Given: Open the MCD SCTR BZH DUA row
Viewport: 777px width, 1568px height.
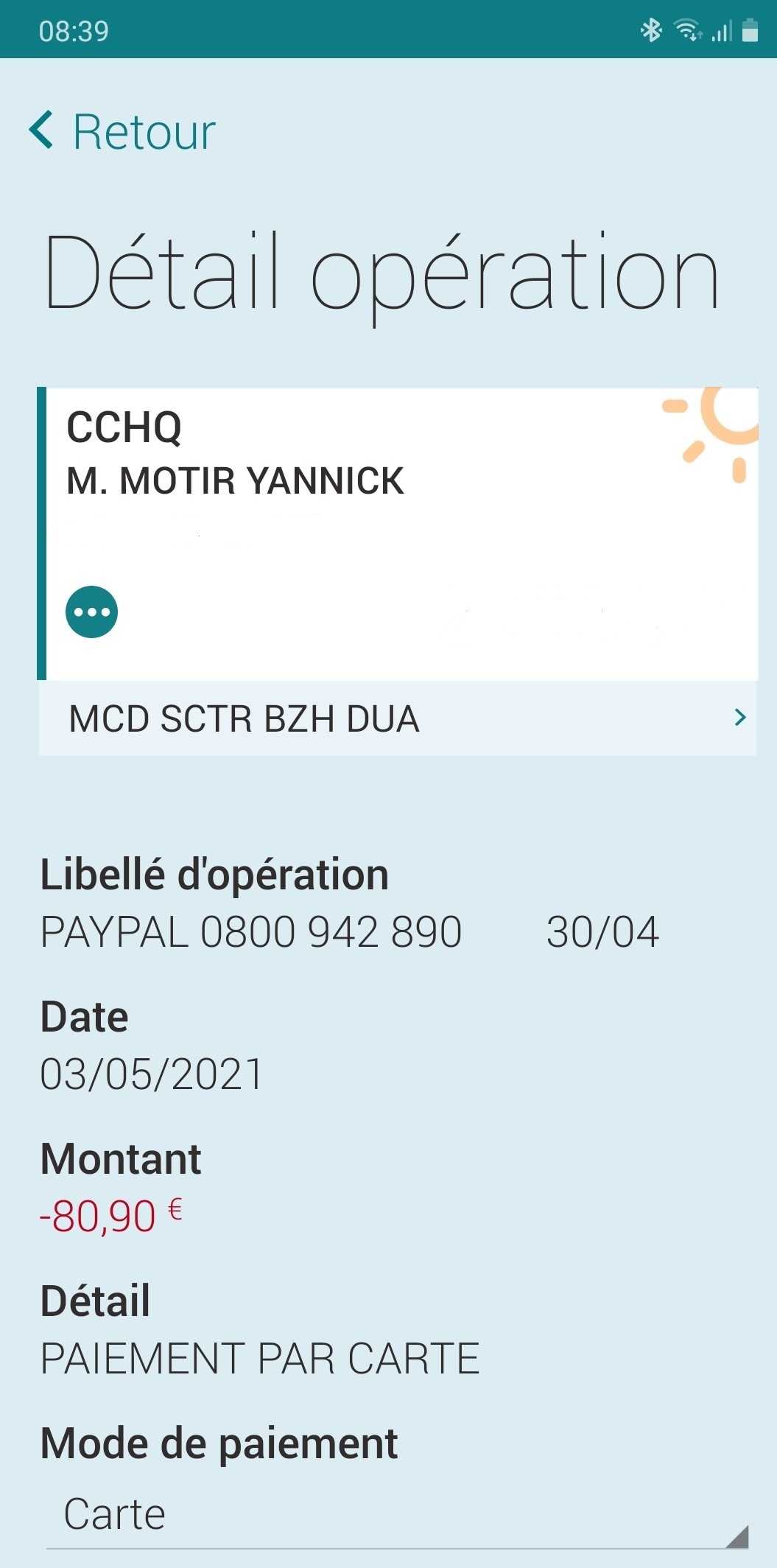Looking at the screenshot, I should tap(398, 718).
